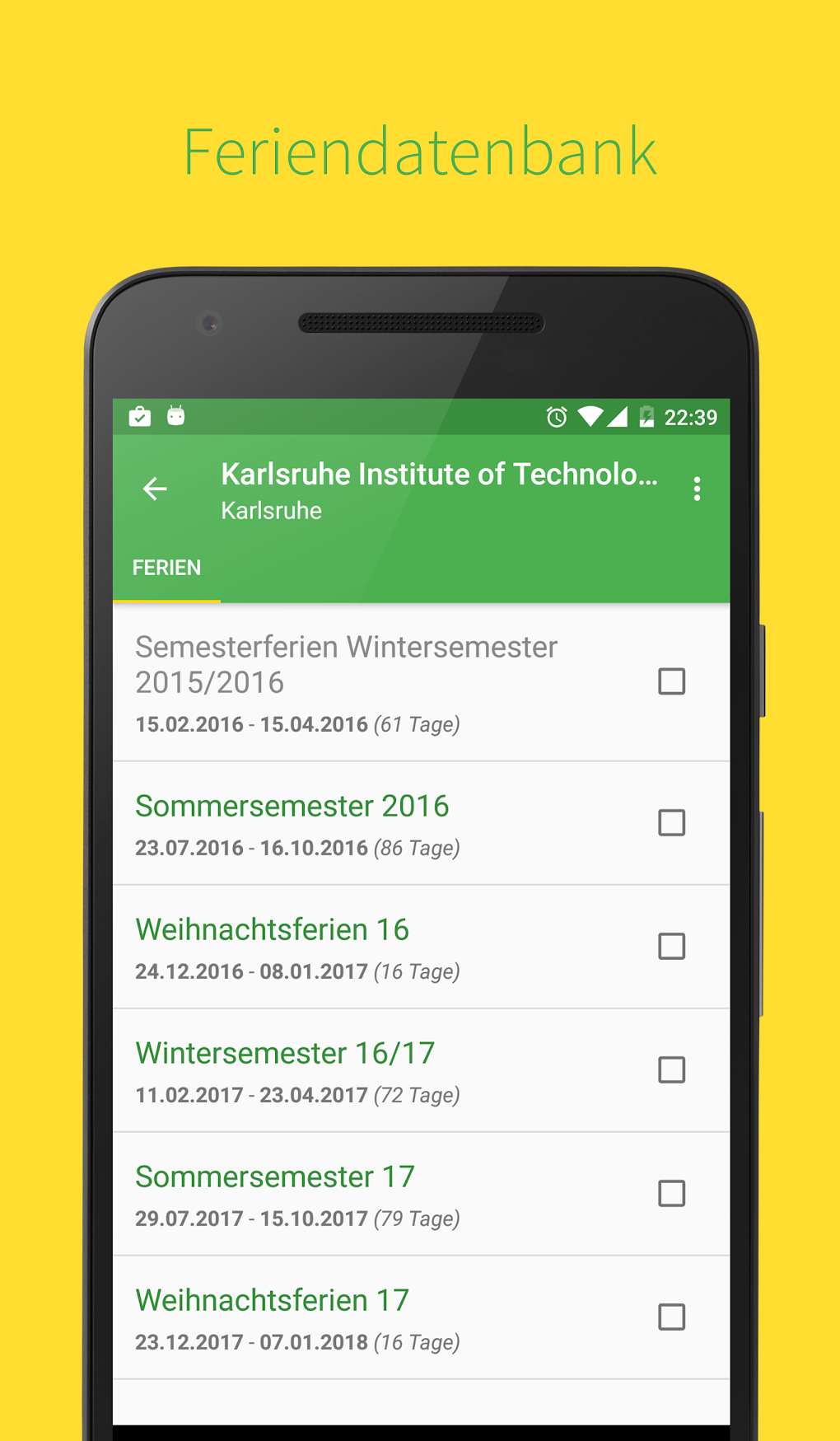Open the Sommersemester 2016 holiday entry
This screenshot has width=840, height=1441.
[x=329, y=823]
